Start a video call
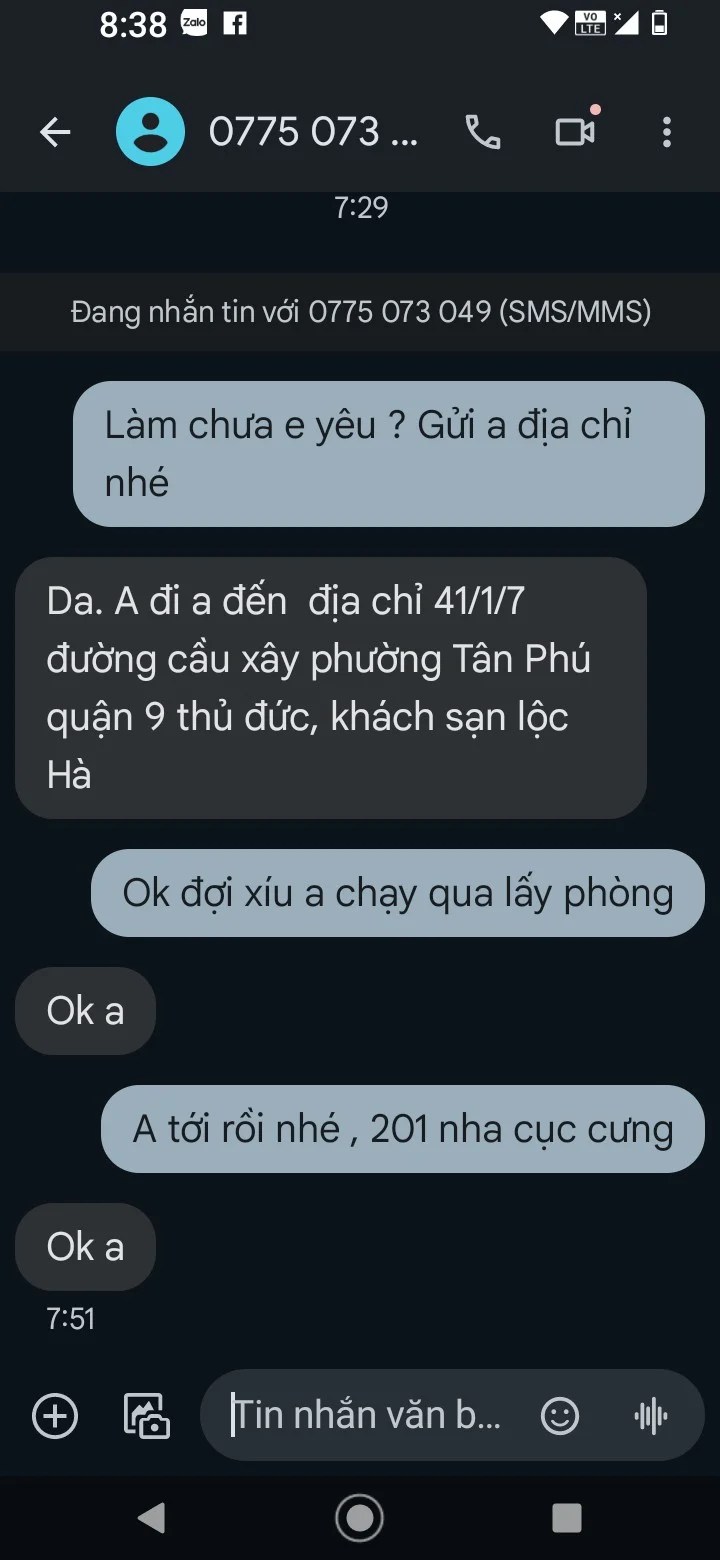Screen dimensions: 720x1560 575,132
